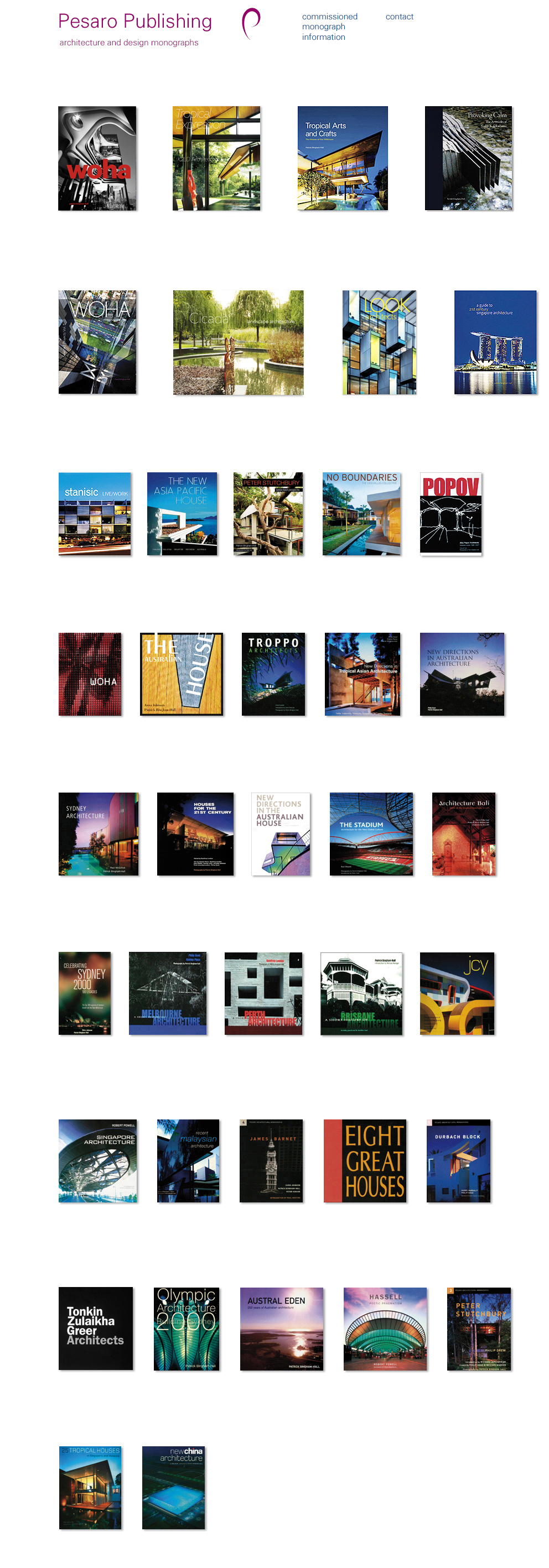Open the Architecture Bali book
The image size is (549, 1568).
point(463,834)
